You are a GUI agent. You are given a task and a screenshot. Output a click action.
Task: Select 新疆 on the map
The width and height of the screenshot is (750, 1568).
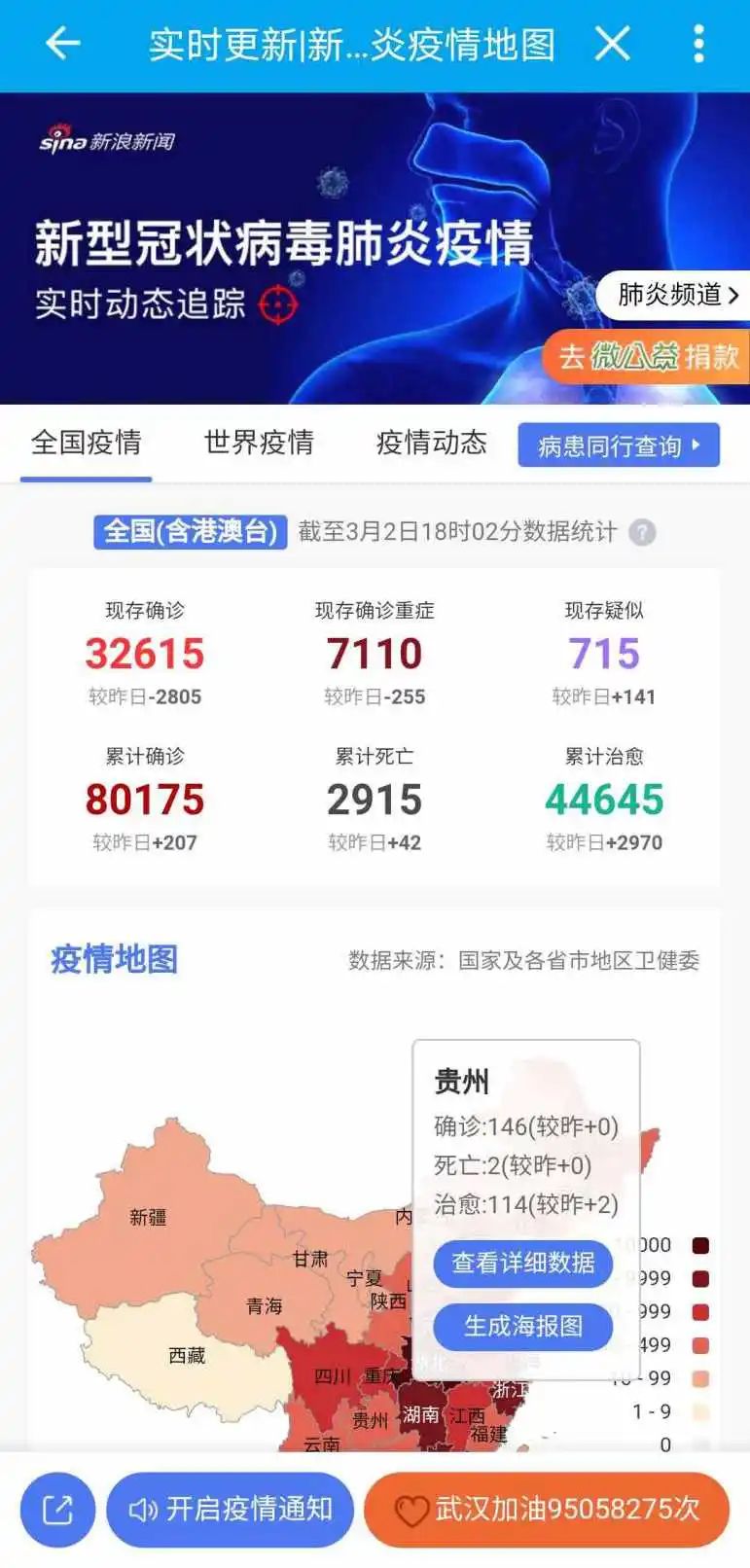pyautogui.click(x=148, y=1217)
